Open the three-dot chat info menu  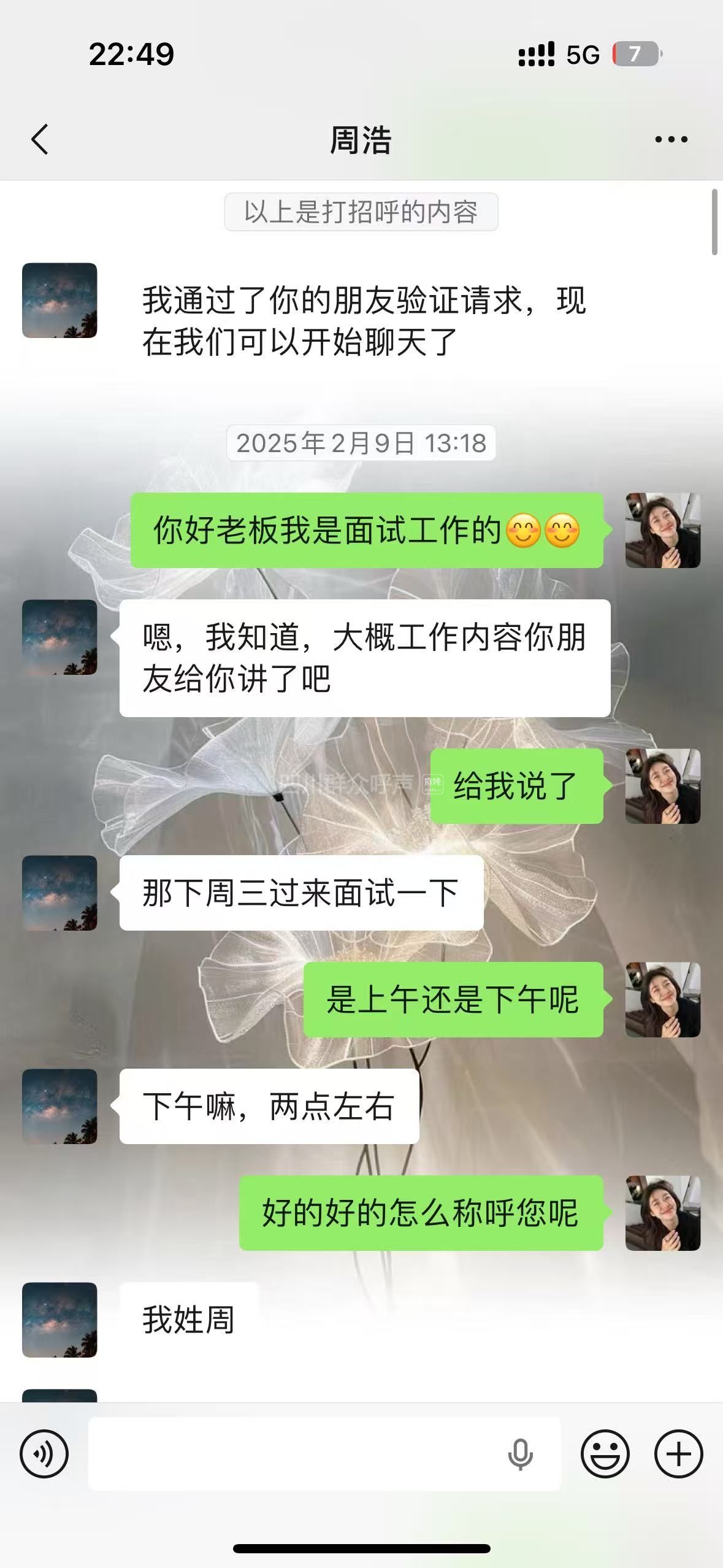[671, 139]
